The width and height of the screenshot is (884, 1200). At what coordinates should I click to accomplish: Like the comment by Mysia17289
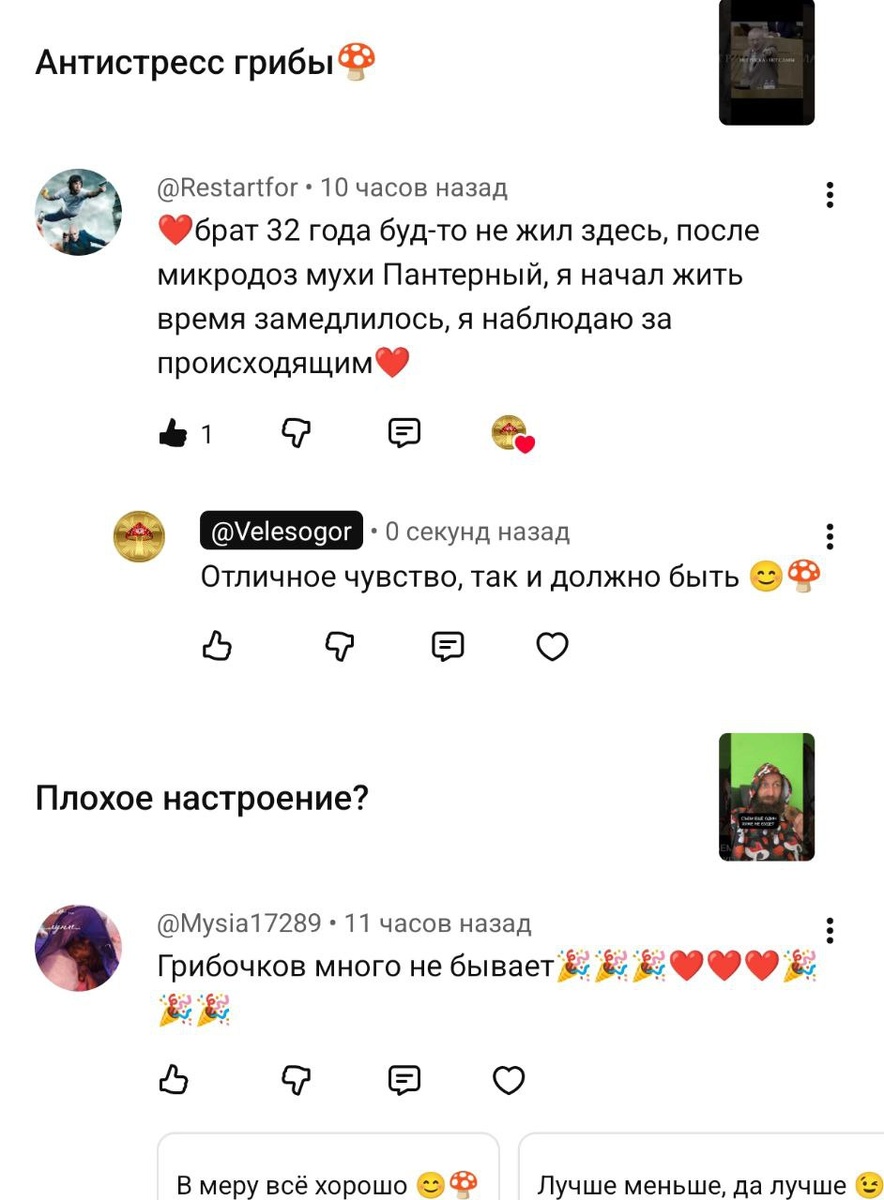click(174, 1079)
